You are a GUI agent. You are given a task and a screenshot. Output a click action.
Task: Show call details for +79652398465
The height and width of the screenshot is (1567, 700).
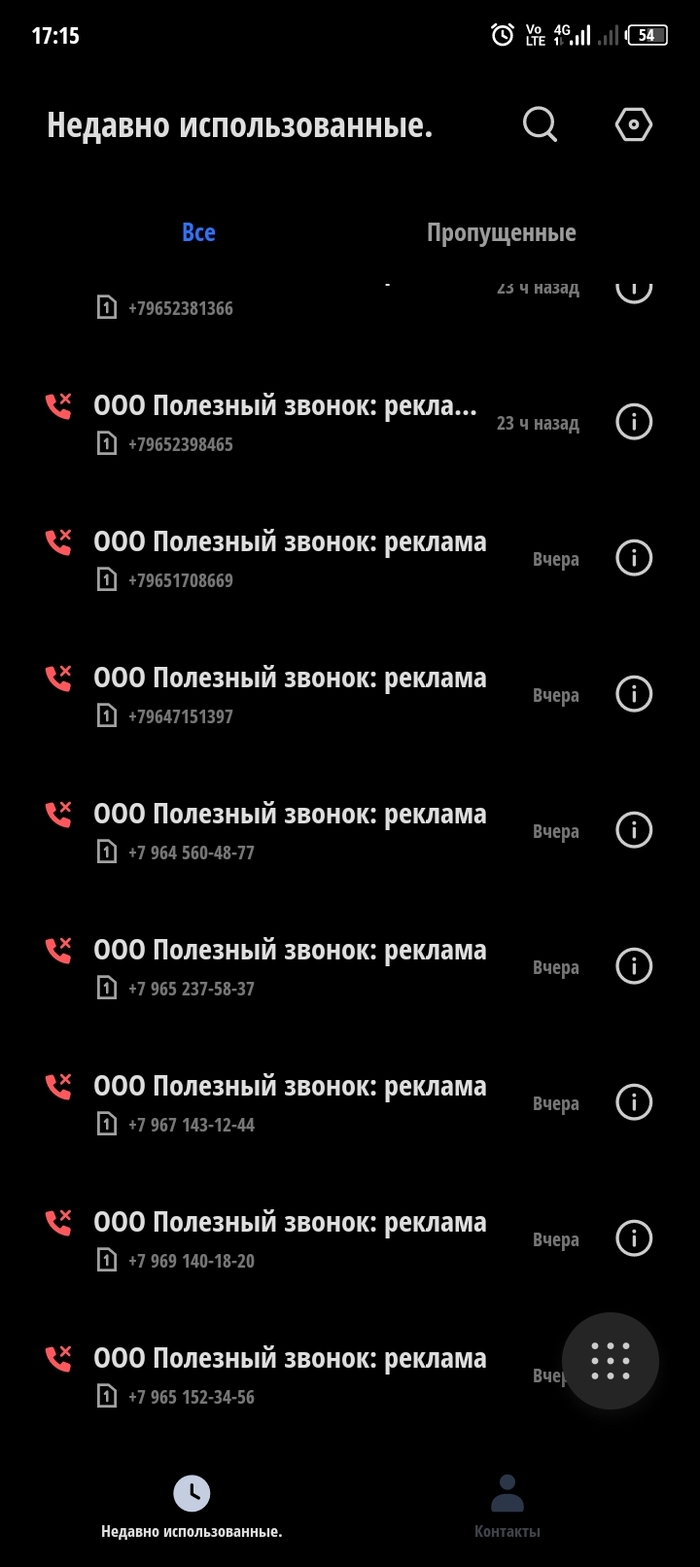tap(633, 422)
